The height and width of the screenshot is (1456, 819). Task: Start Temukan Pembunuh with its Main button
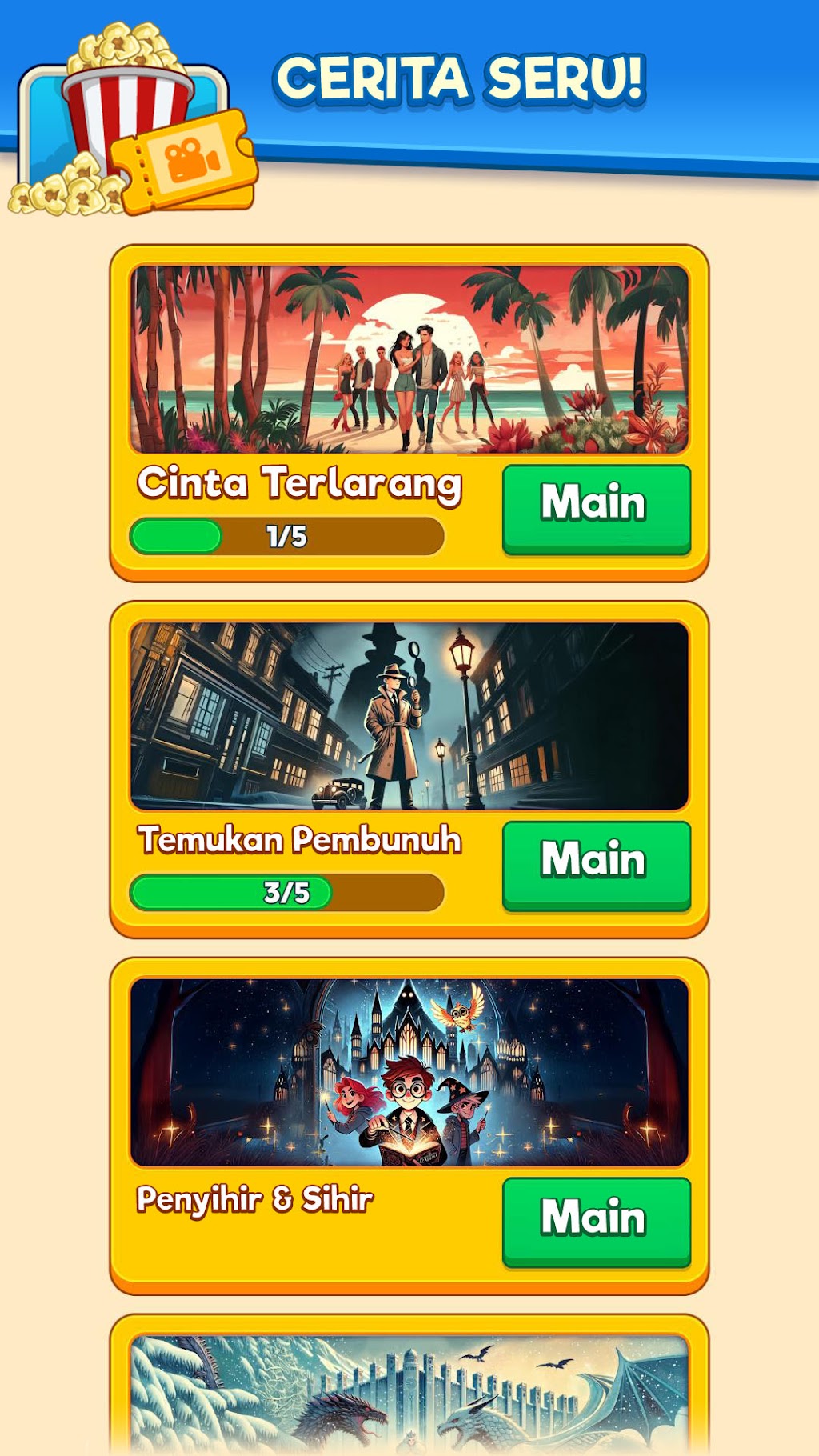[x=597, y=866]
